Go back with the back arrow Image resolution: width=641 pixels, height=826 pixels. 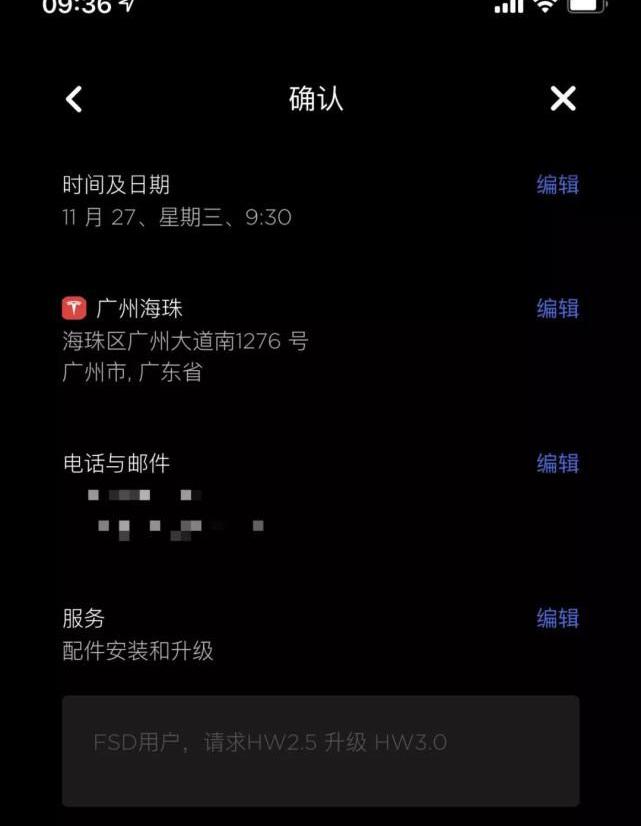tap(74, 98)
